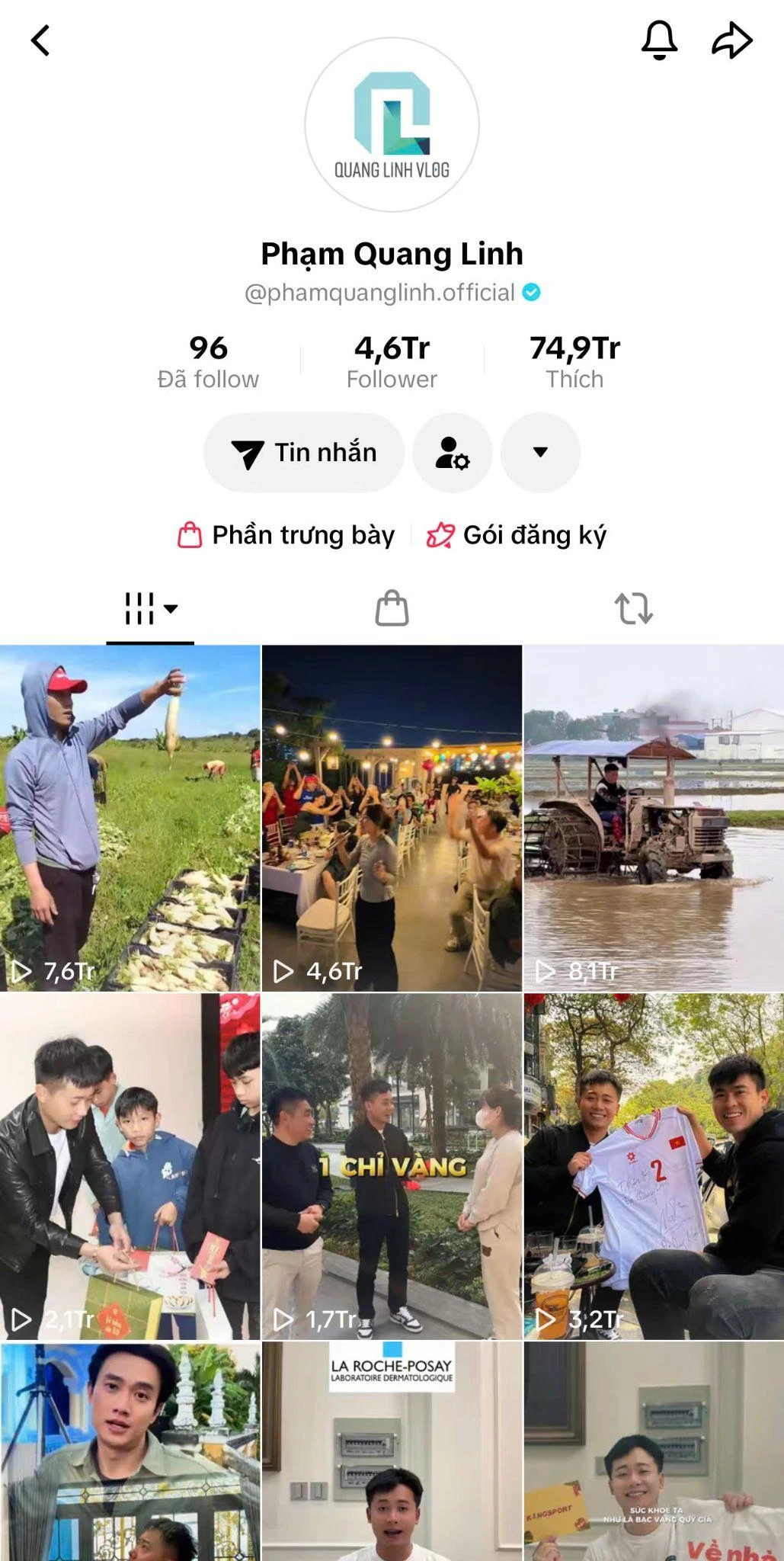Open Gói đăng ký subscription
Viewport: 784px width, 1561px height.
click(x=517, y=535)
